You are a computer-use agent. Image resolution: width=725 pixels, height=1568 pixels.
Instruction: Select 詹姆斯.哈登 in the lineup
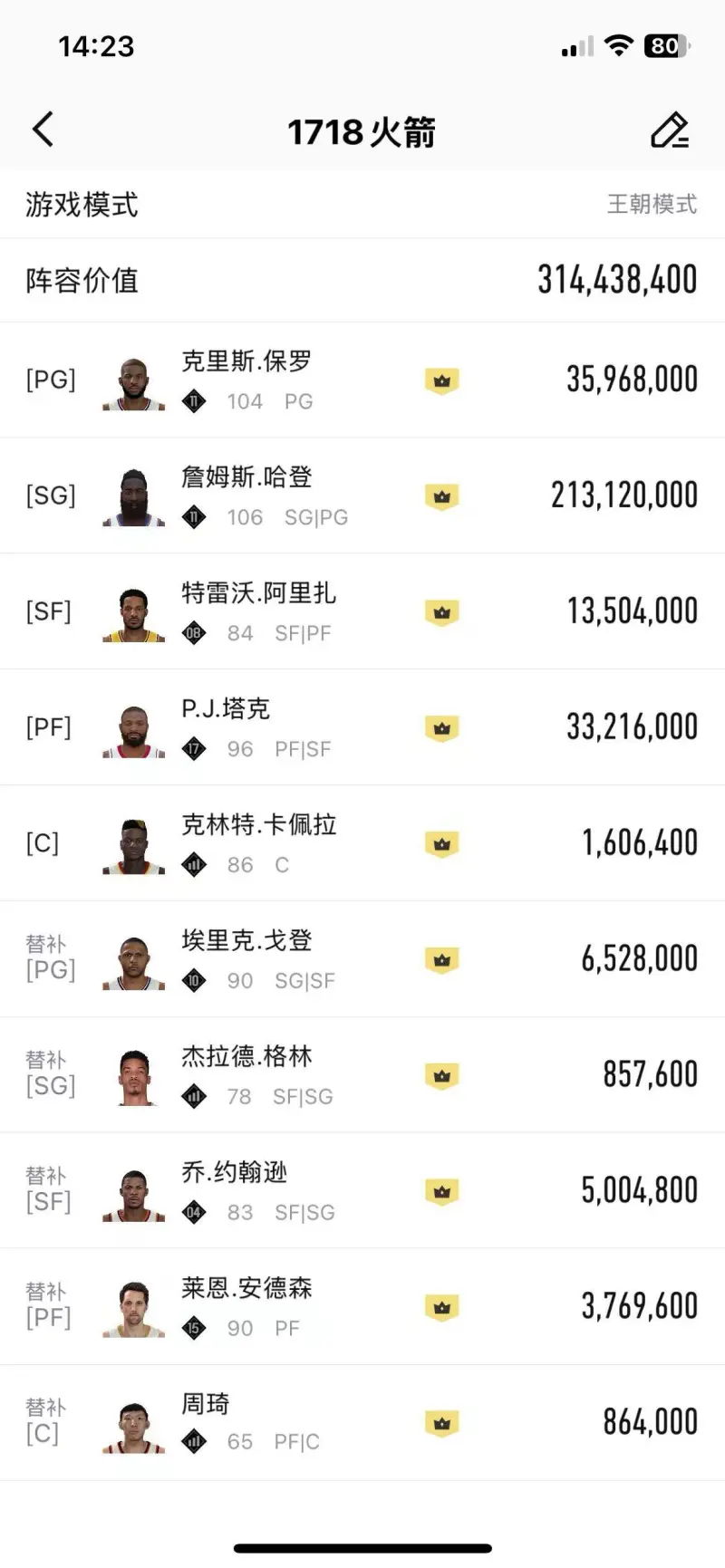pyautogui.click(x=362, y=495)
